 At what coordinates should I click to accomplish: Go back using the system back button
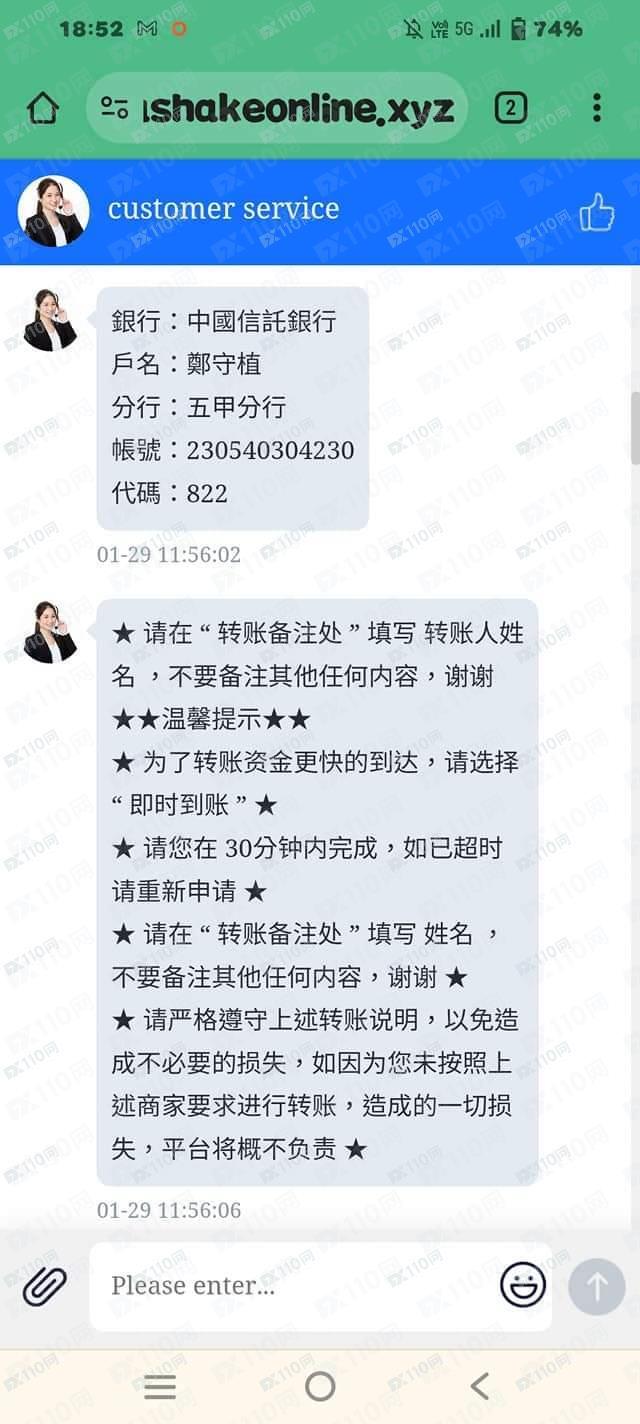point(480,1386)
